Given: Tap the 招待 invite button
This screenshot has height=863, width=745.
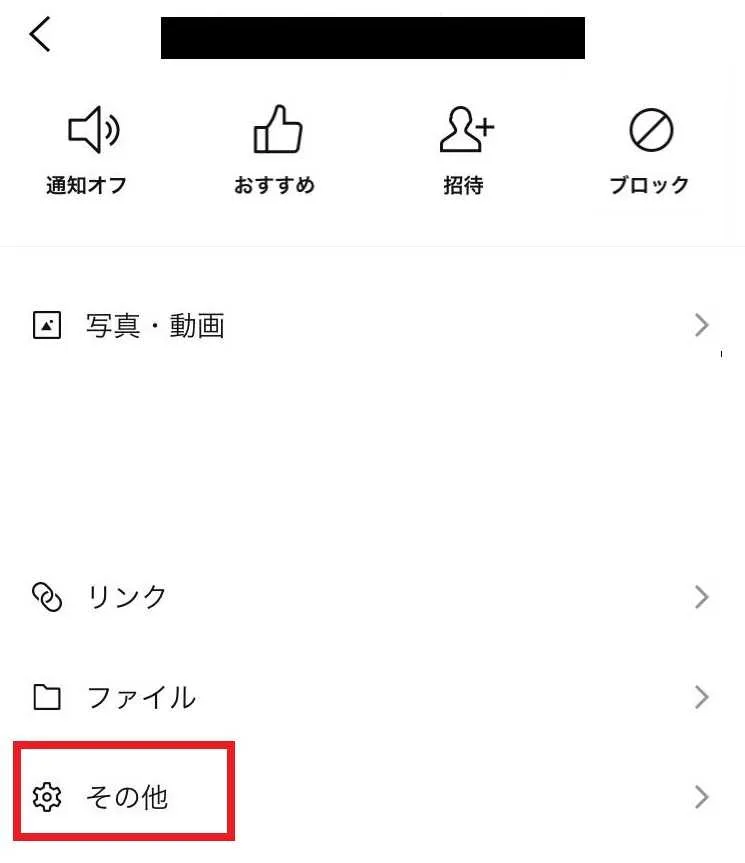Looking at the screenshot, I should [463, 150].
